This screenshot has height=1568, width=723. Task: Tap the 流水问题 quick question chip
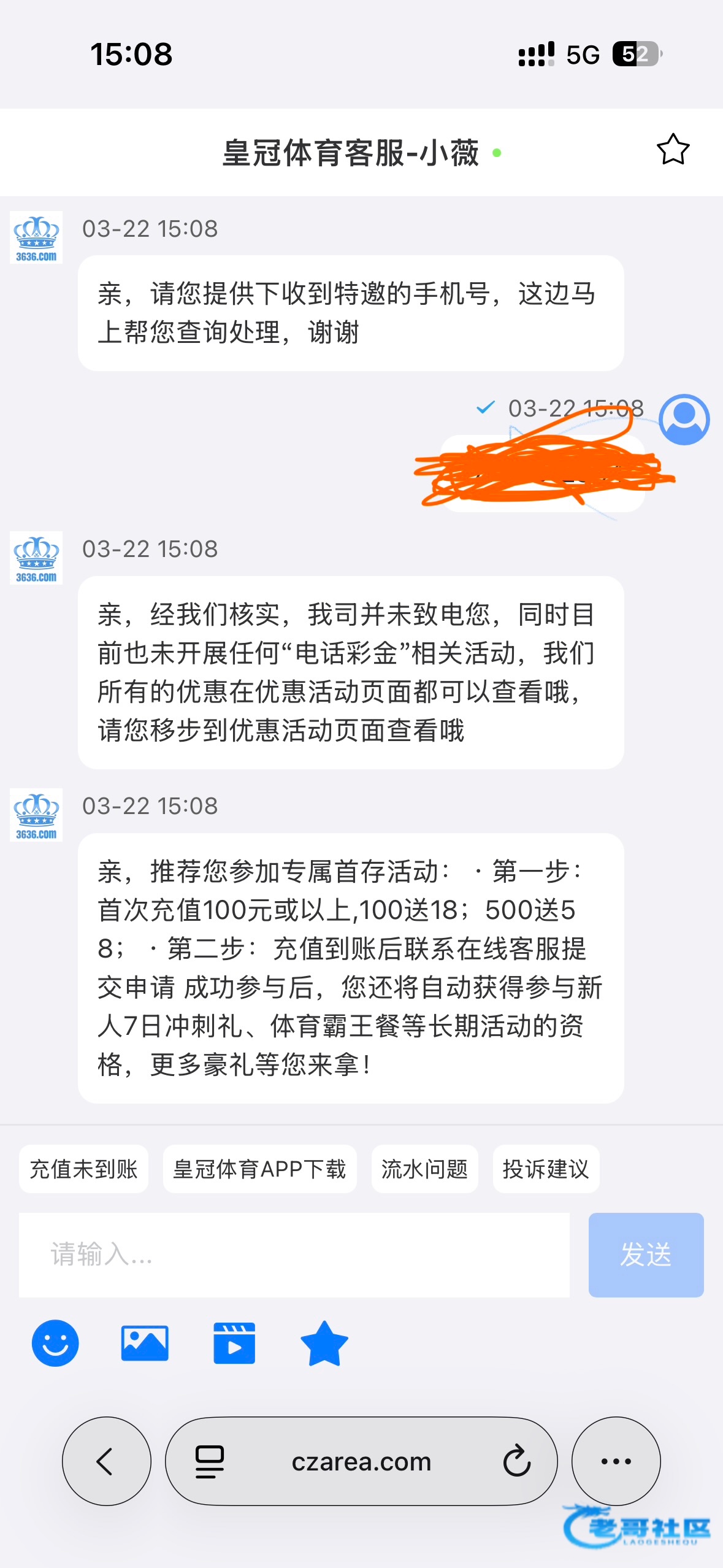tap(424, 1169)
